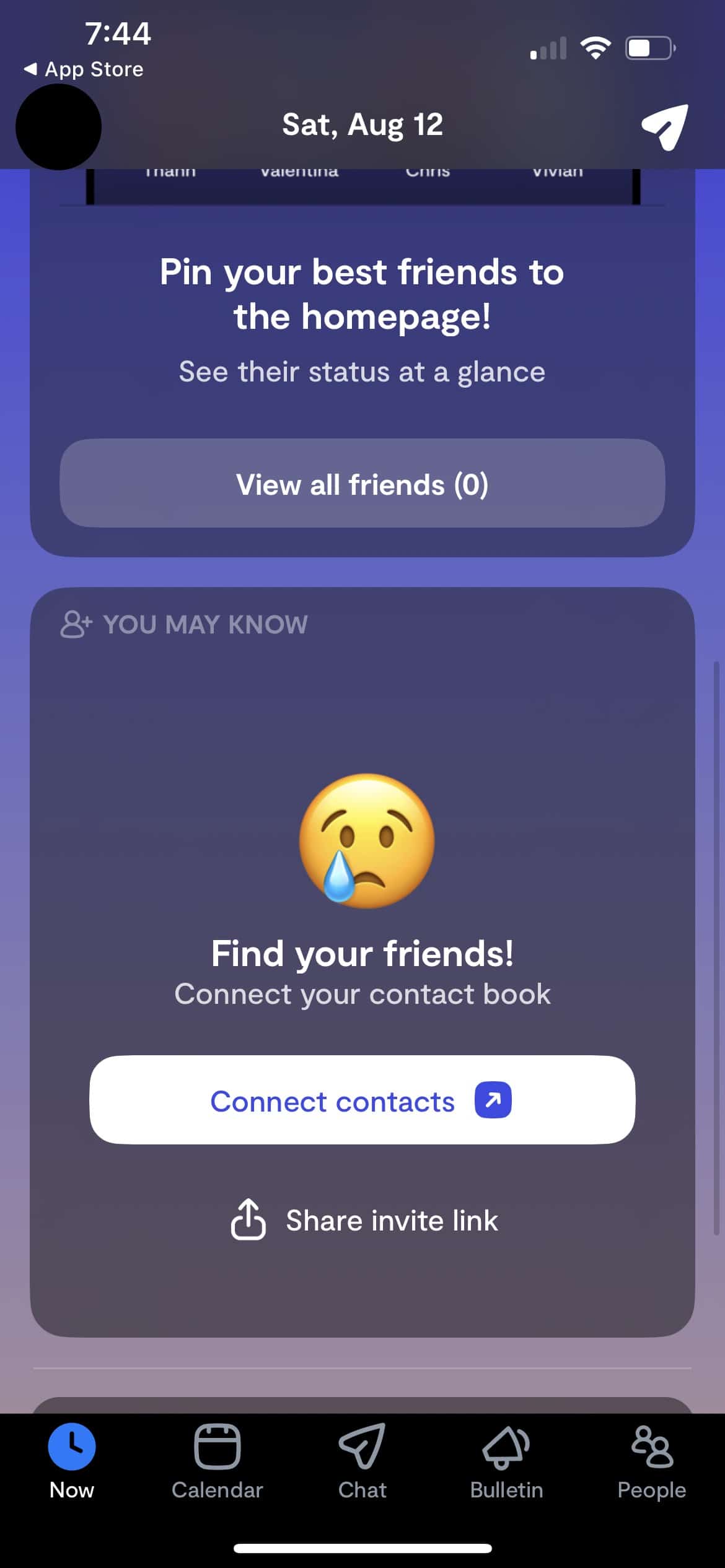
Task: Tap Connect contacts button
Action: (x=362, y=1100)
